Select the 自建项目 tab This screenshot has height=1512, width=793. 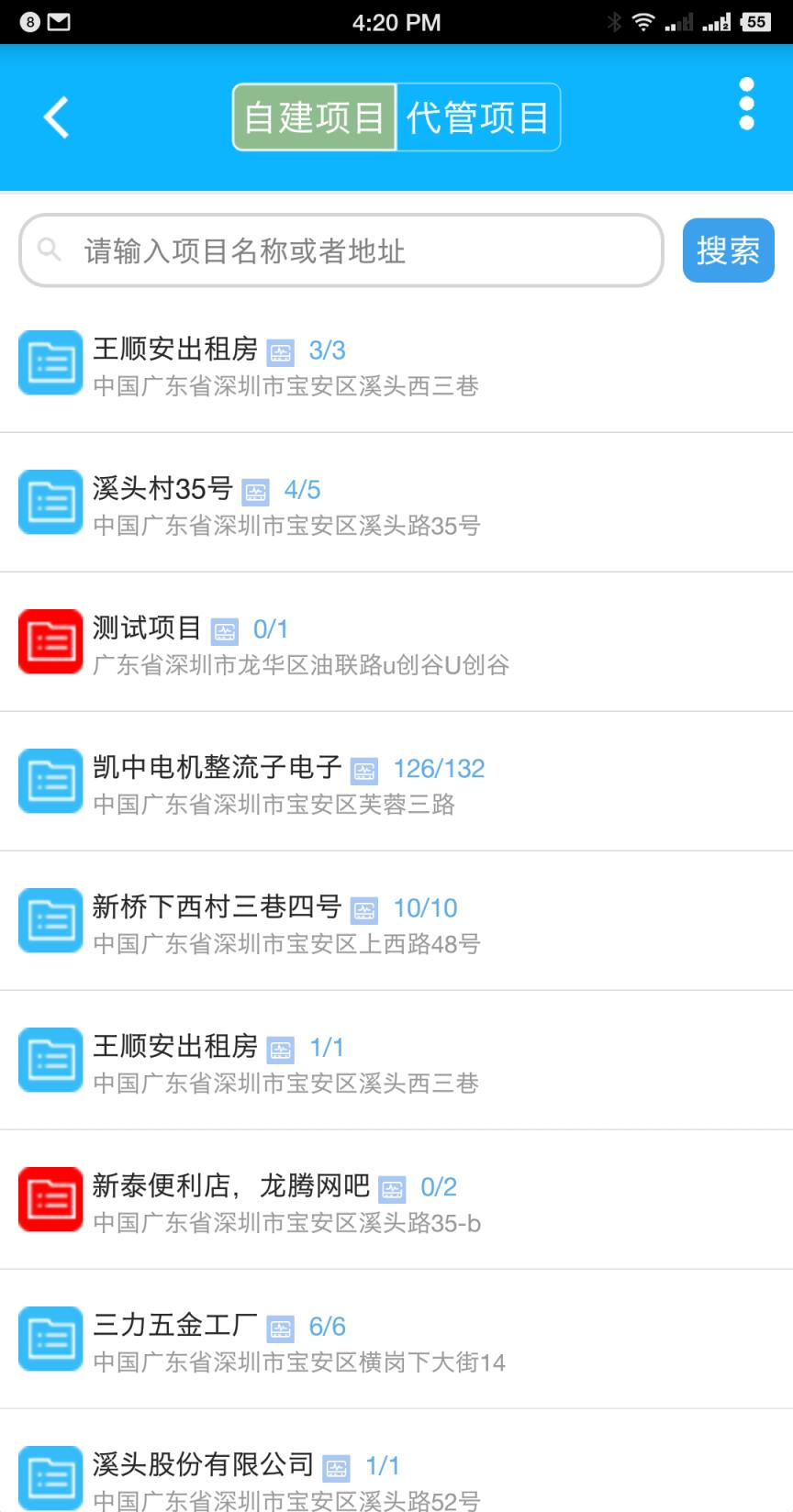coord(315,117)
